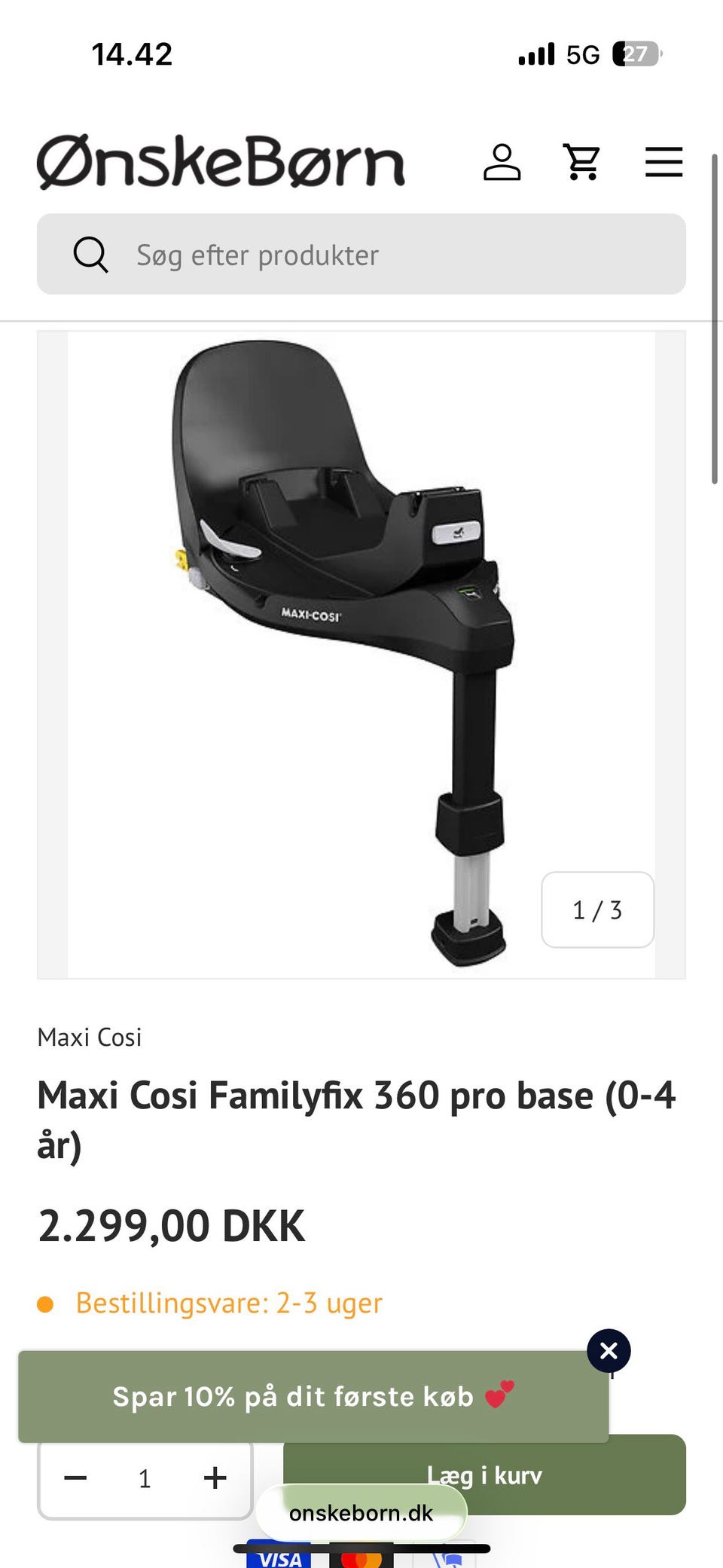Open the shopping cart
This screenshot has height=1568, width=723.
(582, 162)
